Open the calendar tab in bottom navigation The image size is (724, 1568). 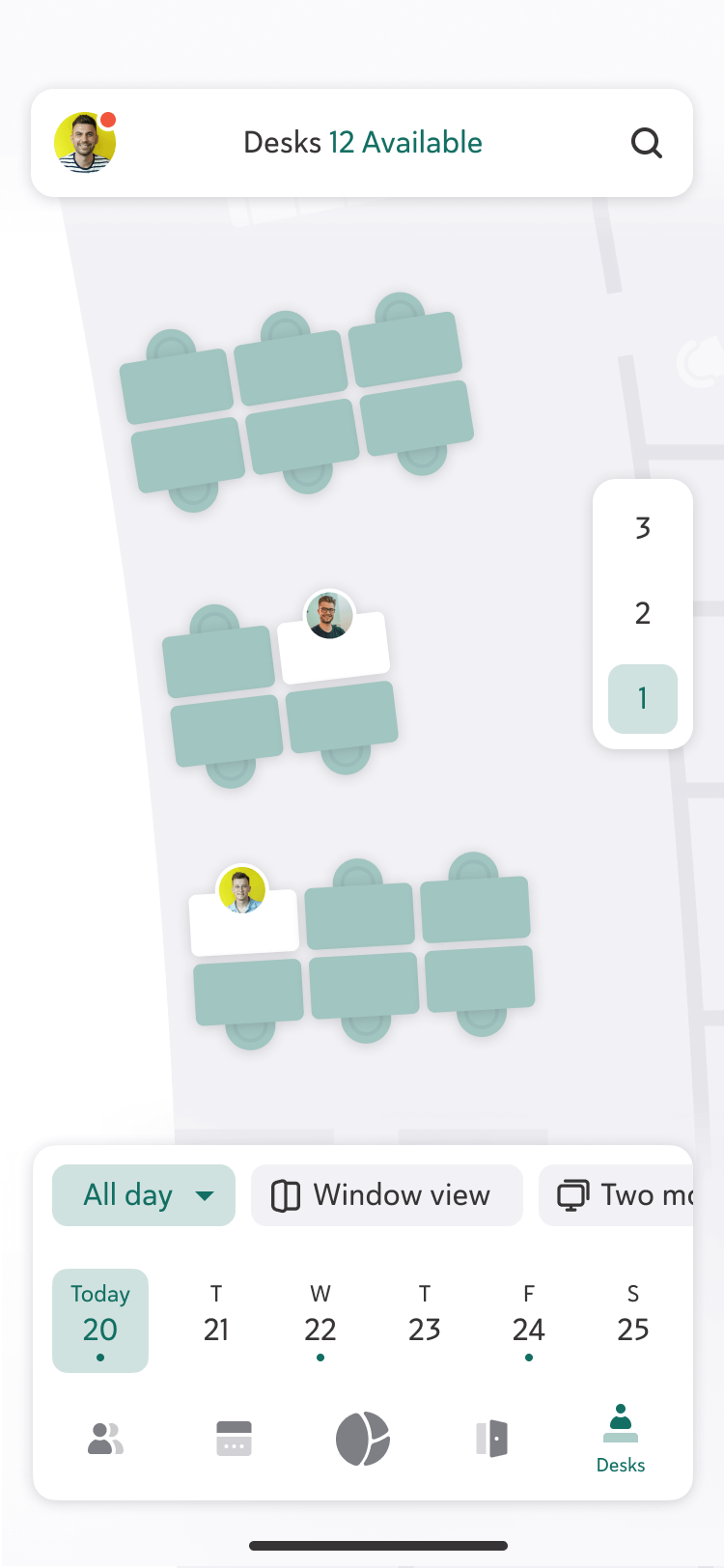click(x=235, y=1439)
